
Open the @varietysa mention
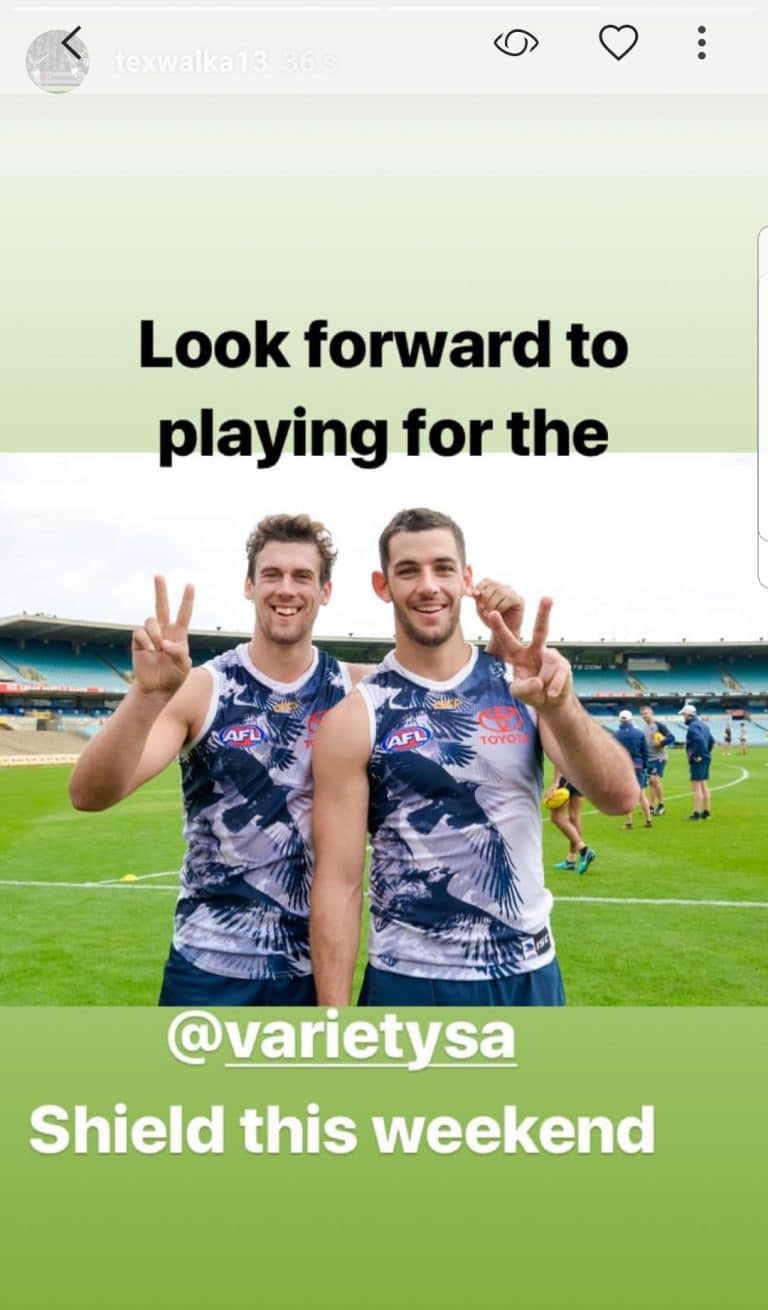click(341, 1039)
